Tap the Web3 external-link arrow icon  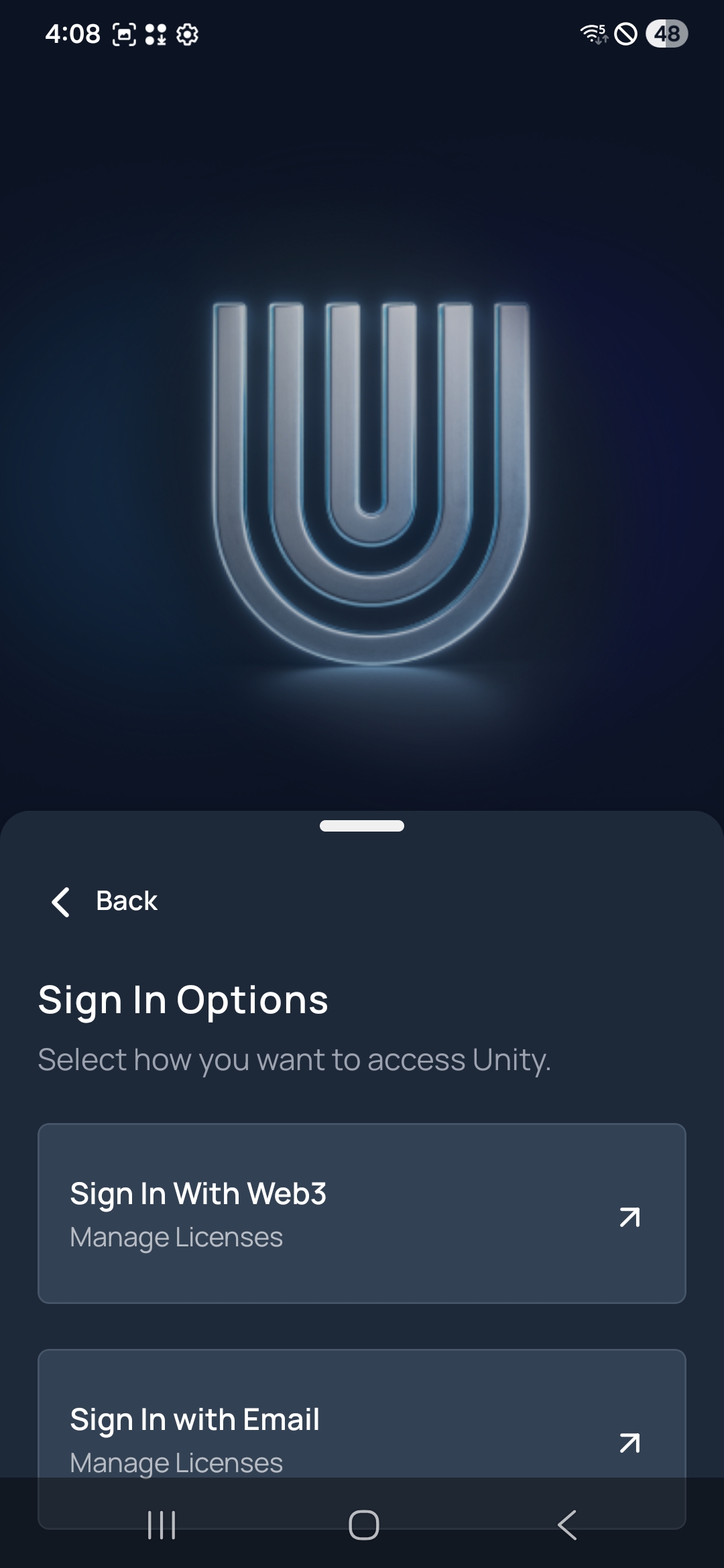(x=629, y=1216)
